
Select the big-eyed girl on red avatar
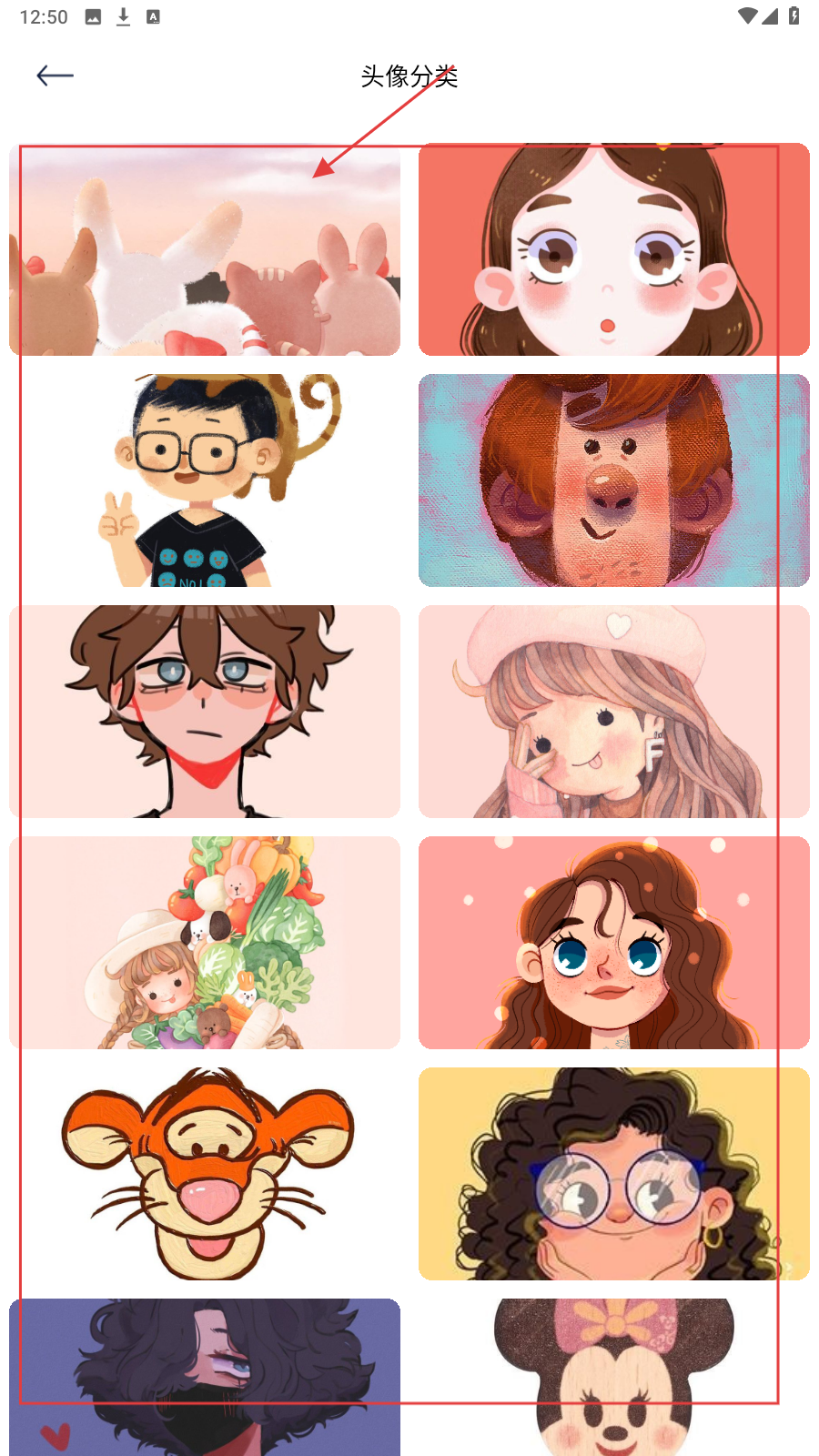[x=614, y=250]
